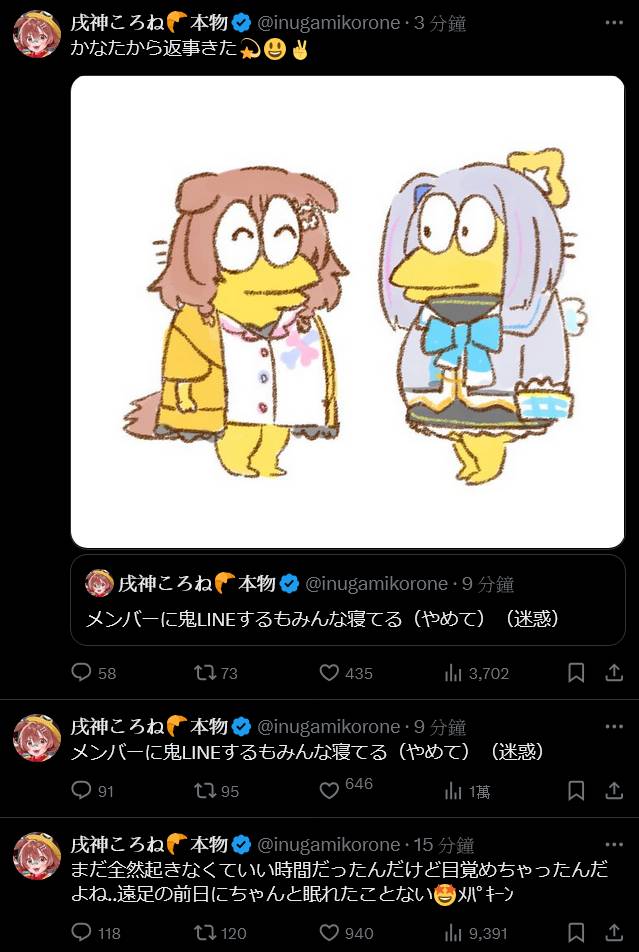Reply to the tweet with 118 comments
639x952 pixels.
pos(82,933)
